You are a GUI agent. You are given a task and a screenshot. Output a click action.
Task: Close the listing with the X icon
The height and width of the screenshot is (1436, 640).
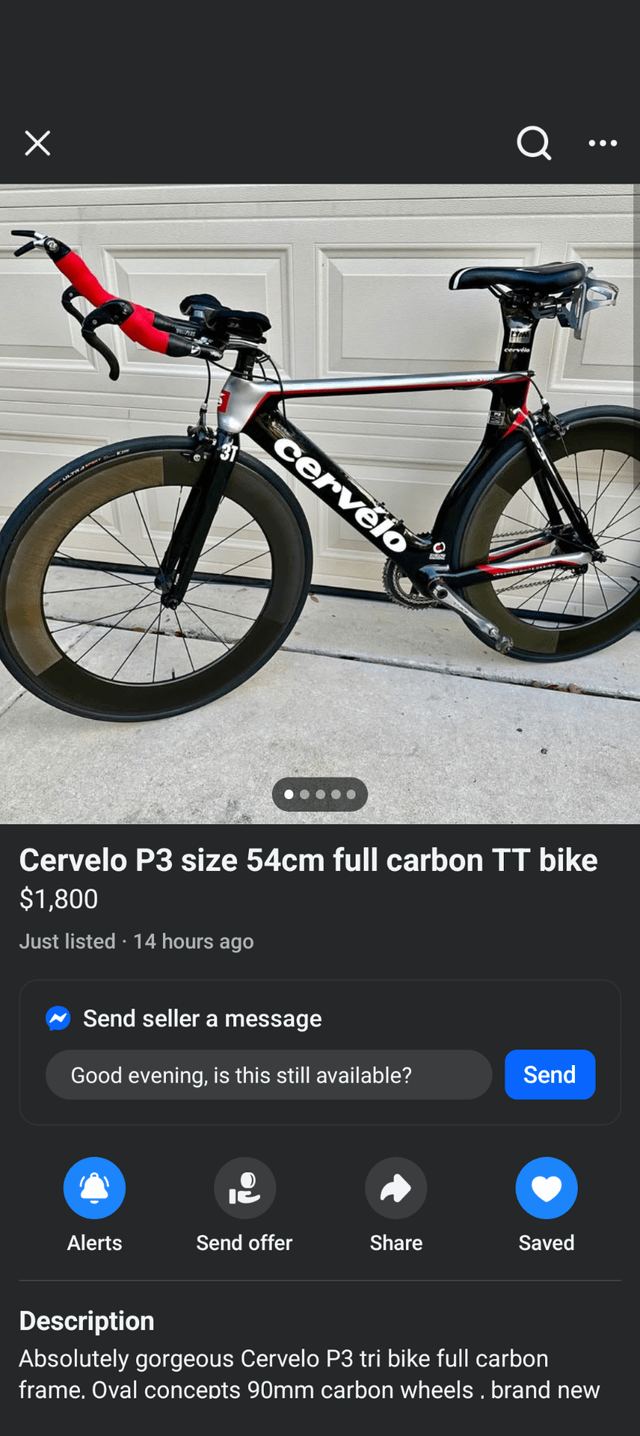[37, 144]
